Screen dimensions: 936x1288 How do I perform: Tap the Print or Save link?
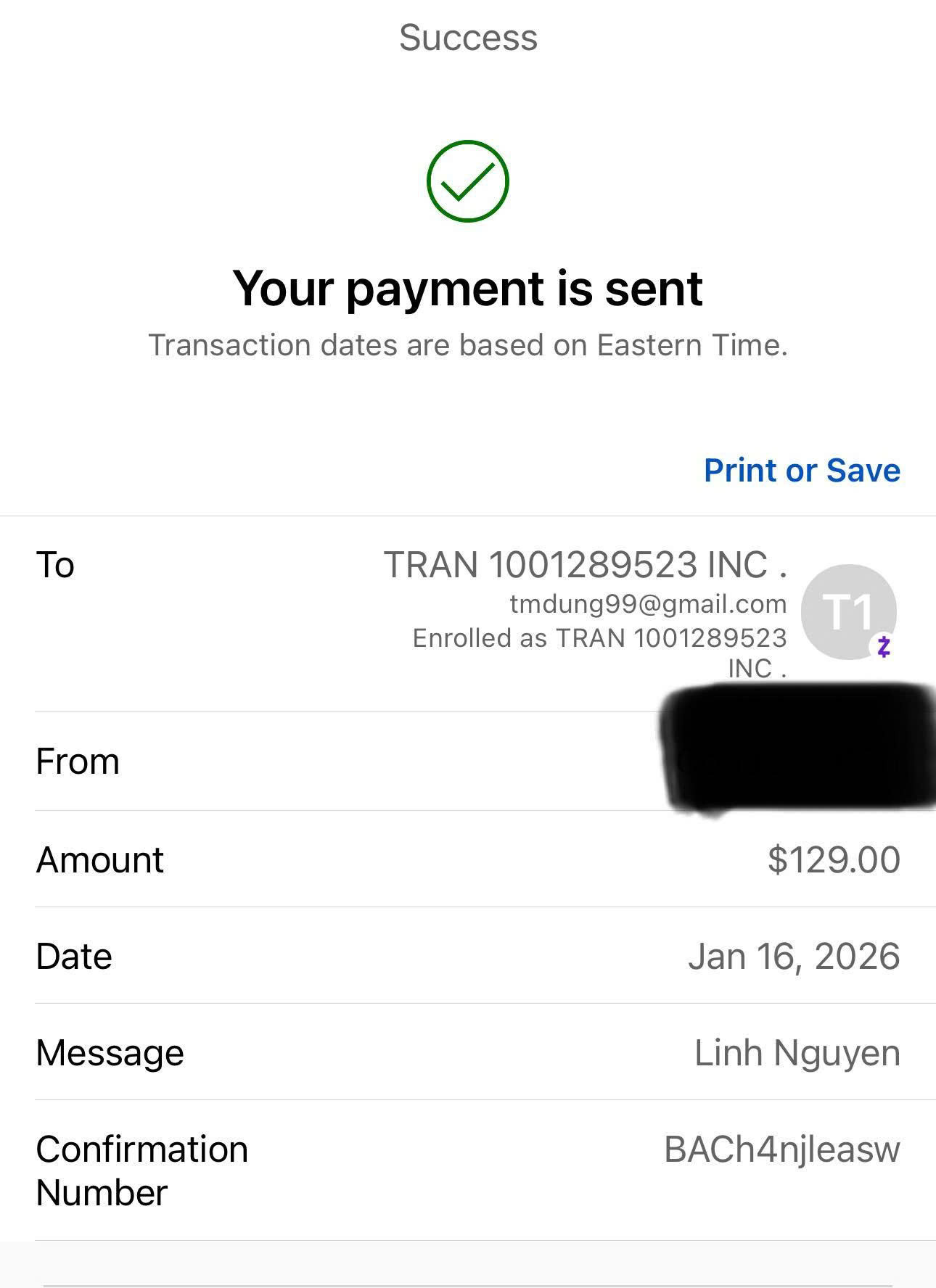pos(802,471)
